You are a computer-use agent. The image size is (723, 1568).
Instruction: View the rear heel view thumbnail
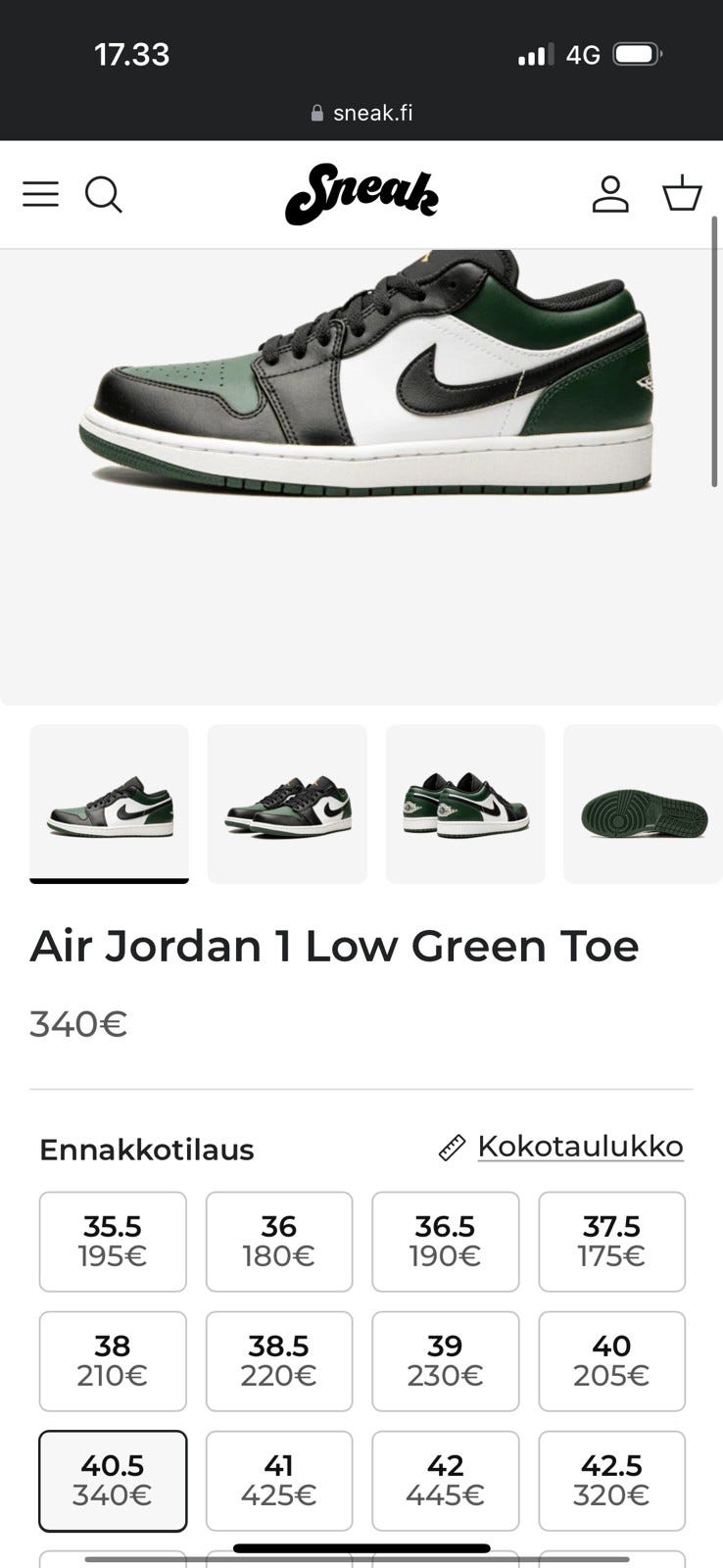coord(465,804)
